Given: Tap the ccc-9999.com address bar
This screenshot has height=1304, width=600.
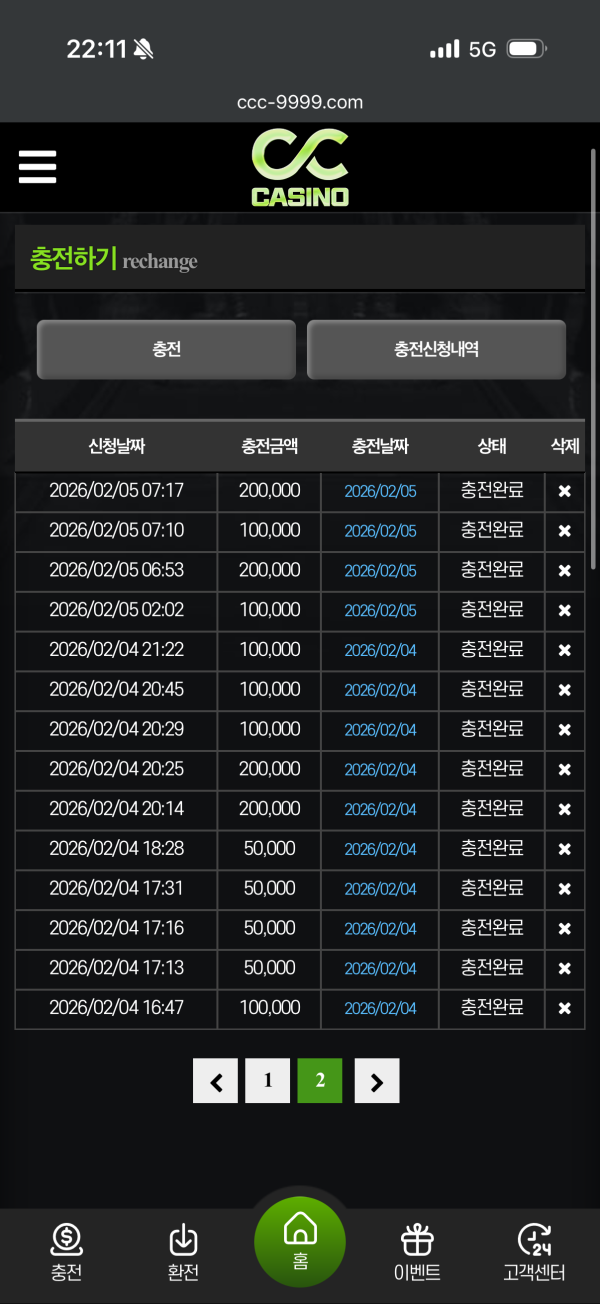Looking at the screenshot, I should point(300,102).
